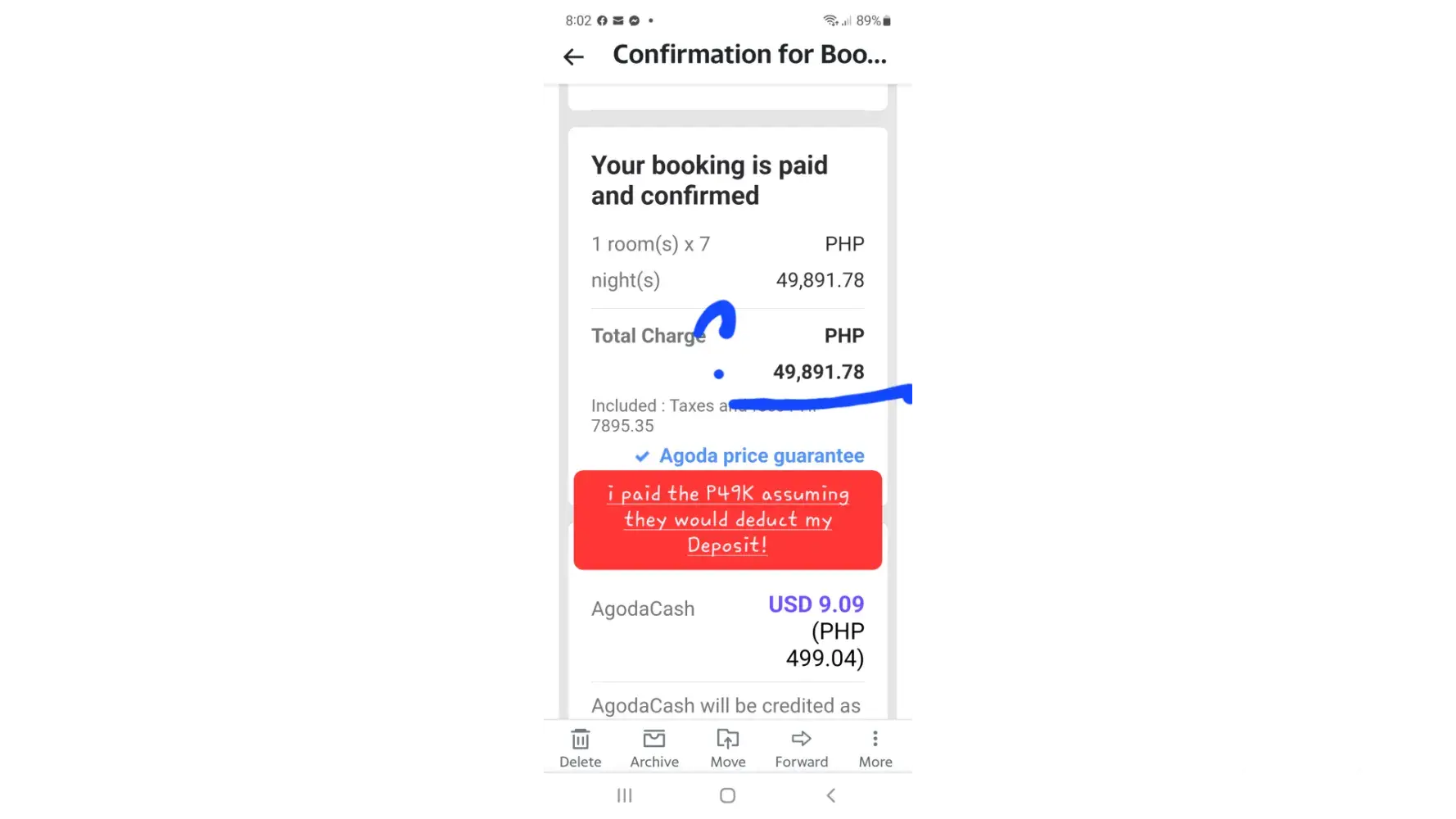Move email to another folder
Screen dimensions: 1456x819
[727, 748]
